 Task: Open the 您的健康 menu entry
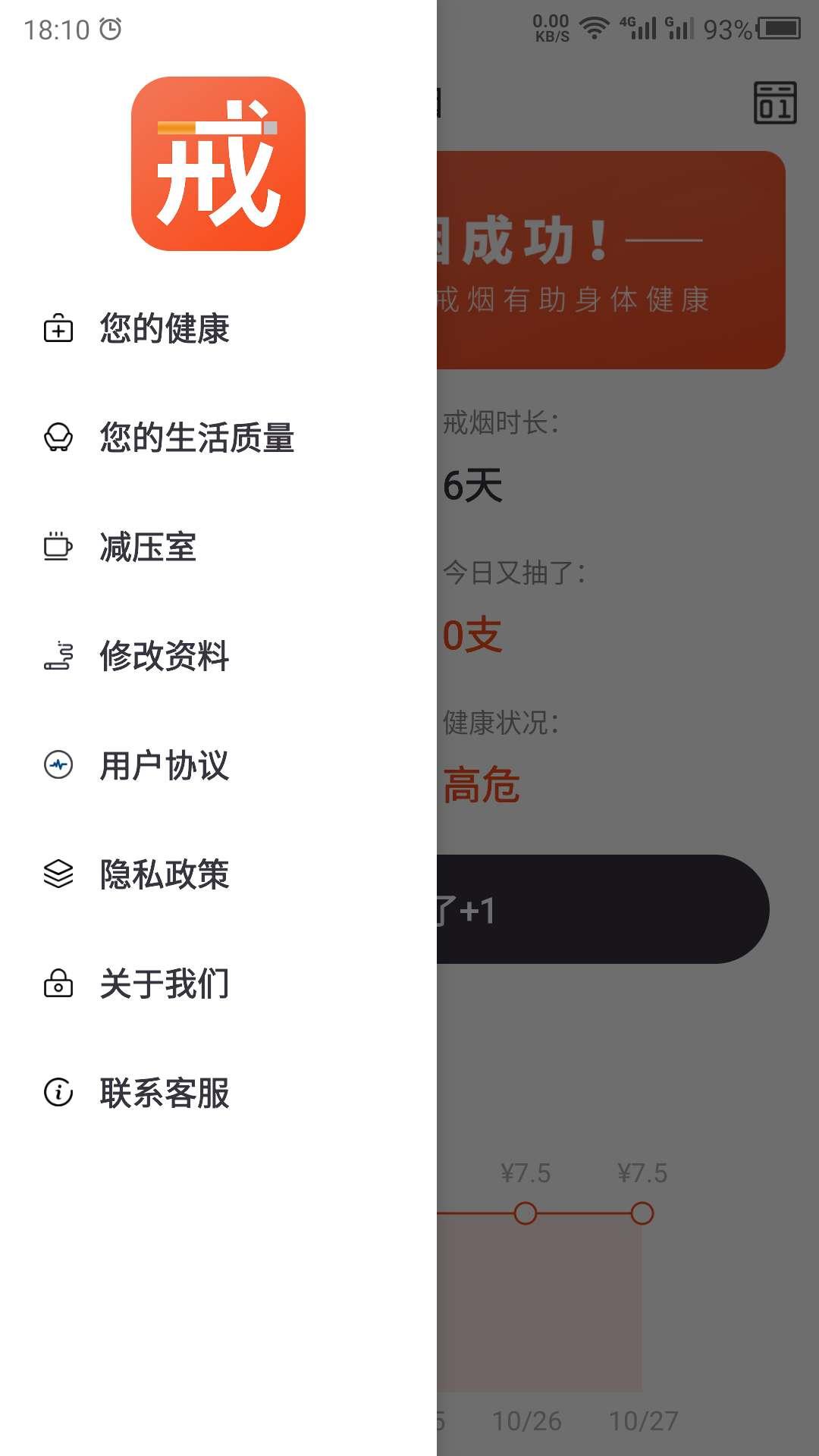(166, 329)
